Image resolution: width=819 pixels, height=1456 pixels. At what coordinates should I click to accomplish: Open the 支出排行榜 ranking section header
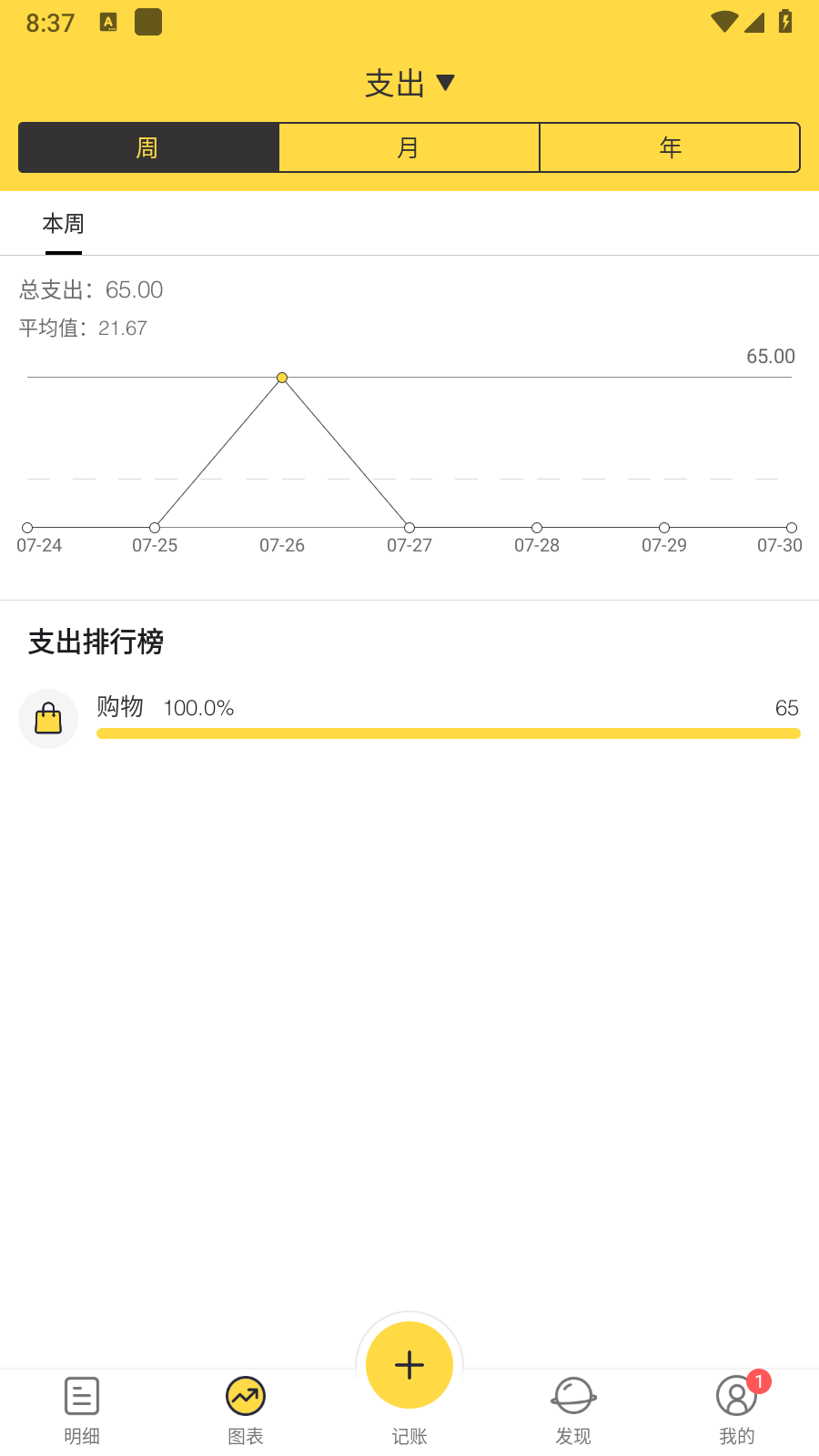[95, 642]
